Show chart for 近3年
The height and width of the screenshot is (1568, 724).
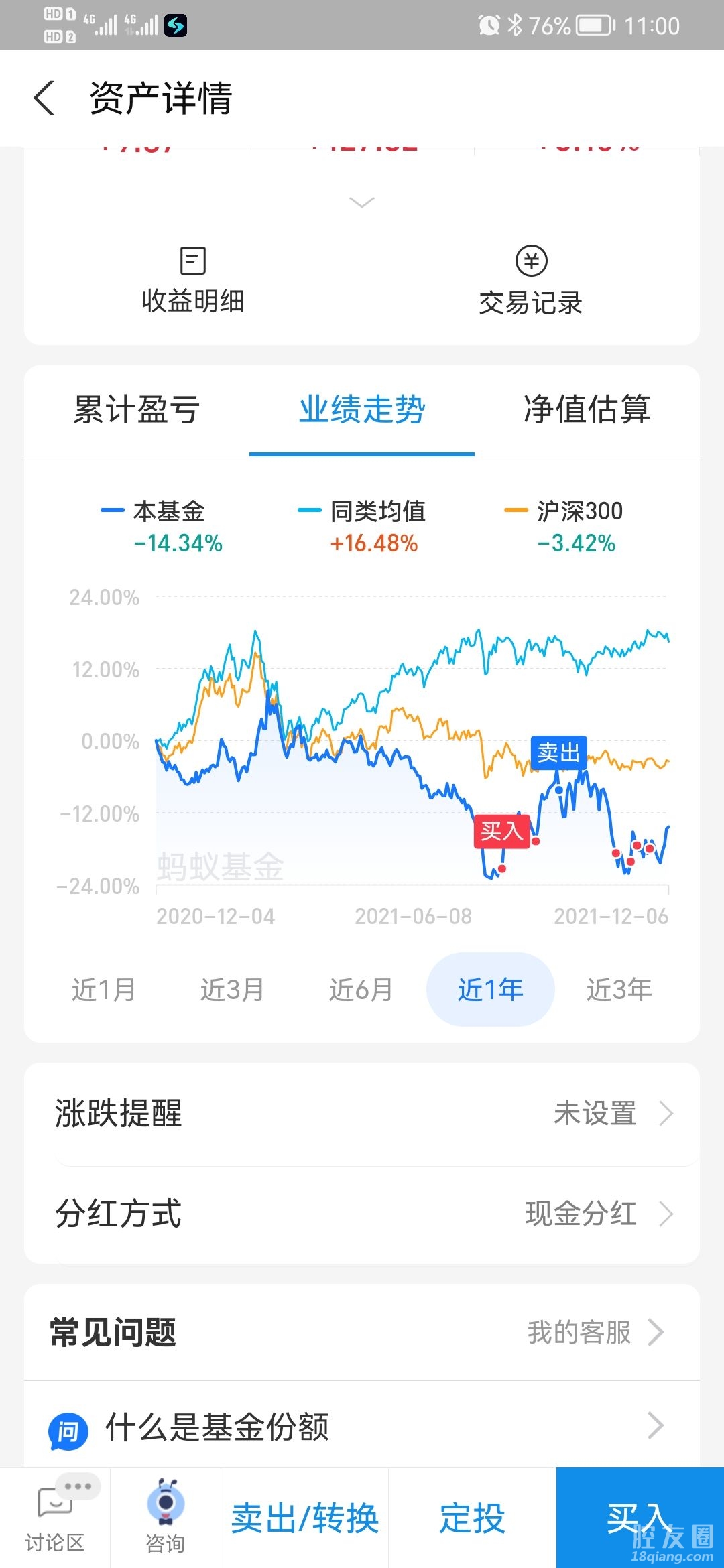pyautogui.click(x=619, y=989)
